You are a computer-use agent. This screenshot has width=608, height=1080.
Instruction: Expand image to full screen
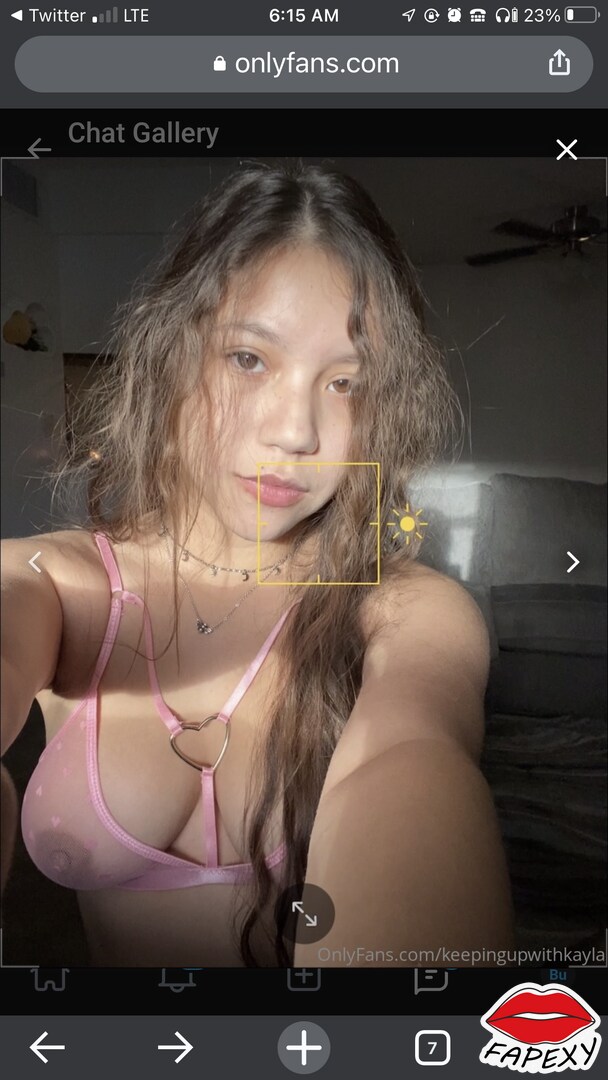tap(304, 913)
